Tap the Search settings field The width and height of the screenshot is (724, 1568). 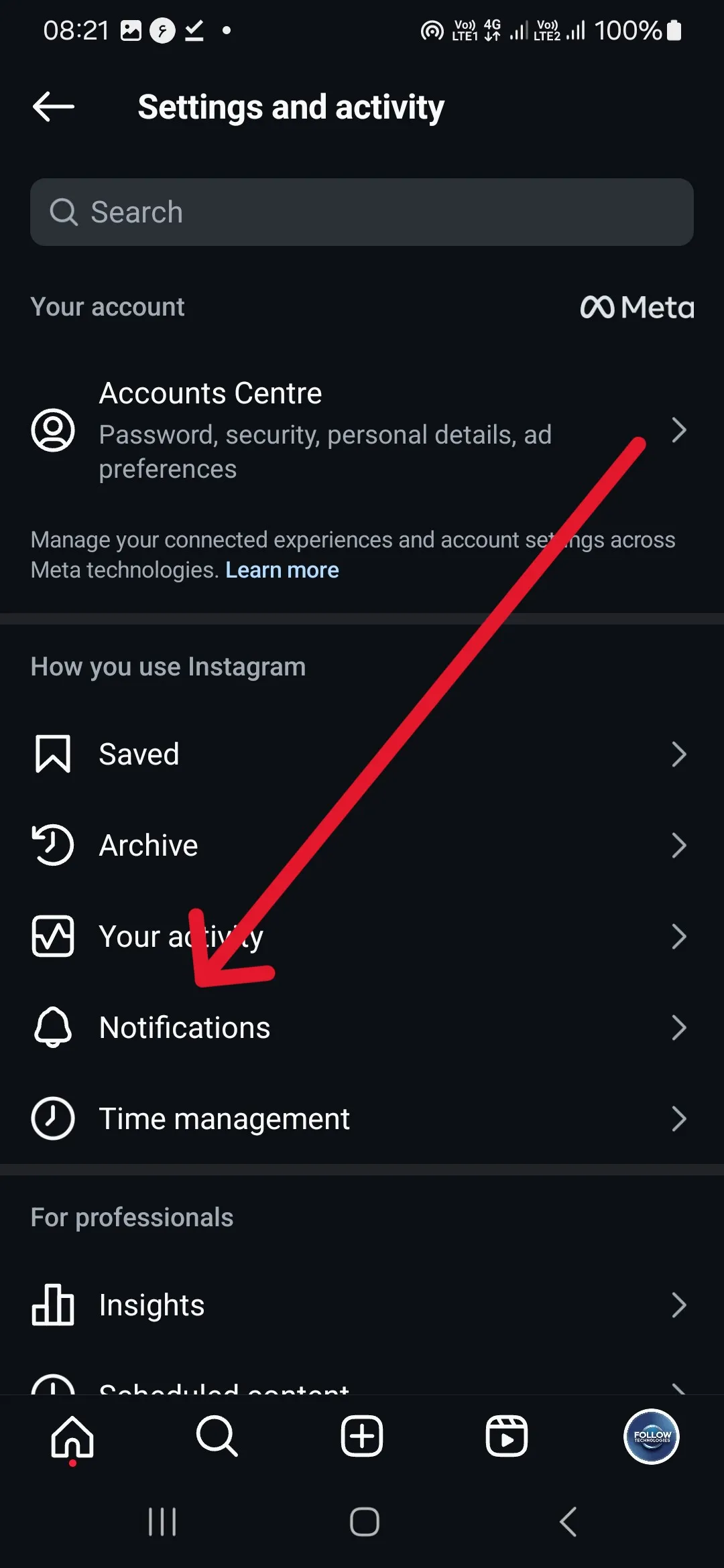[362, 212]
